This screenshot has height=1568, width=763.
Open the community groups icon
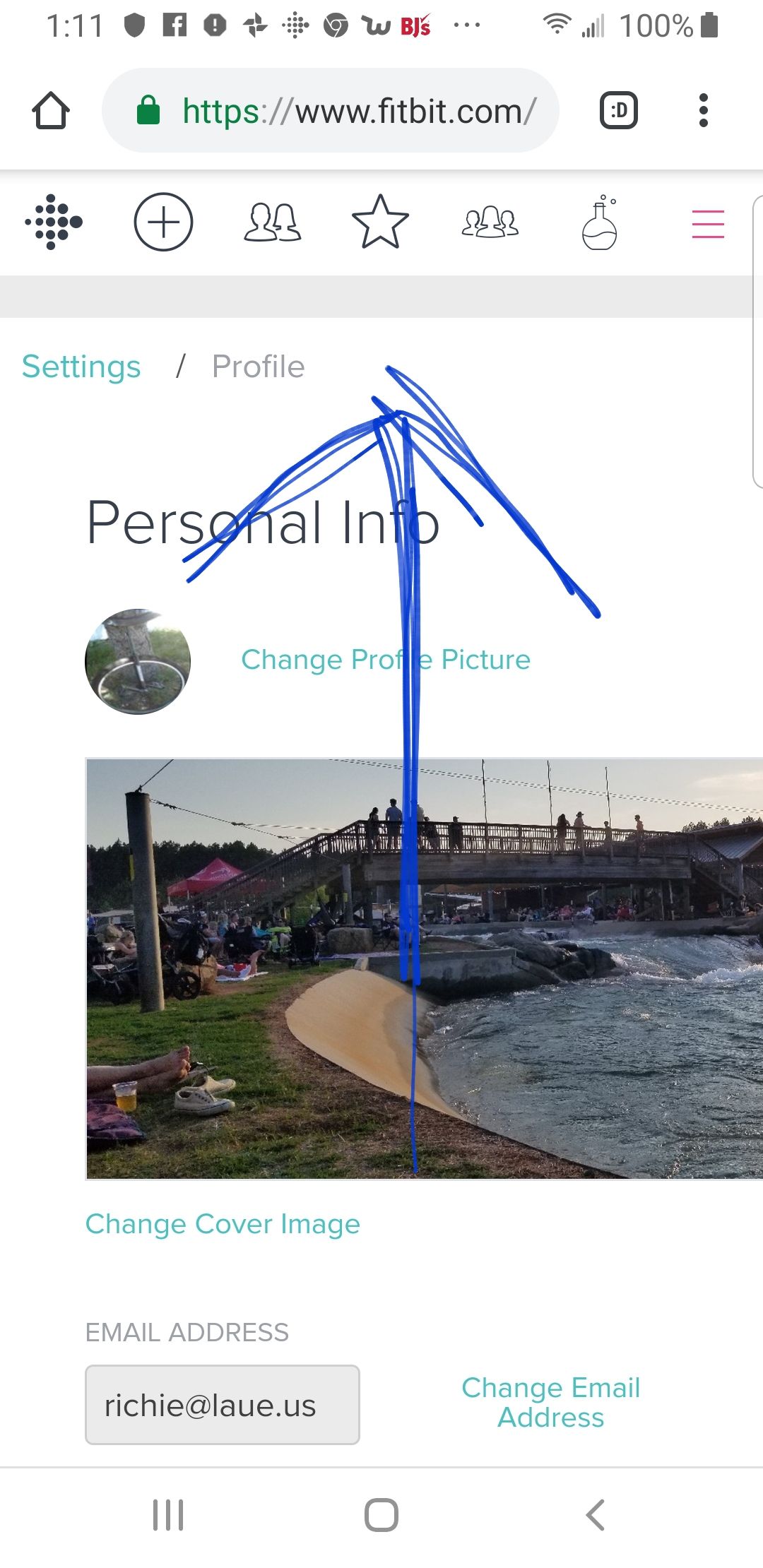coord(490,222)
